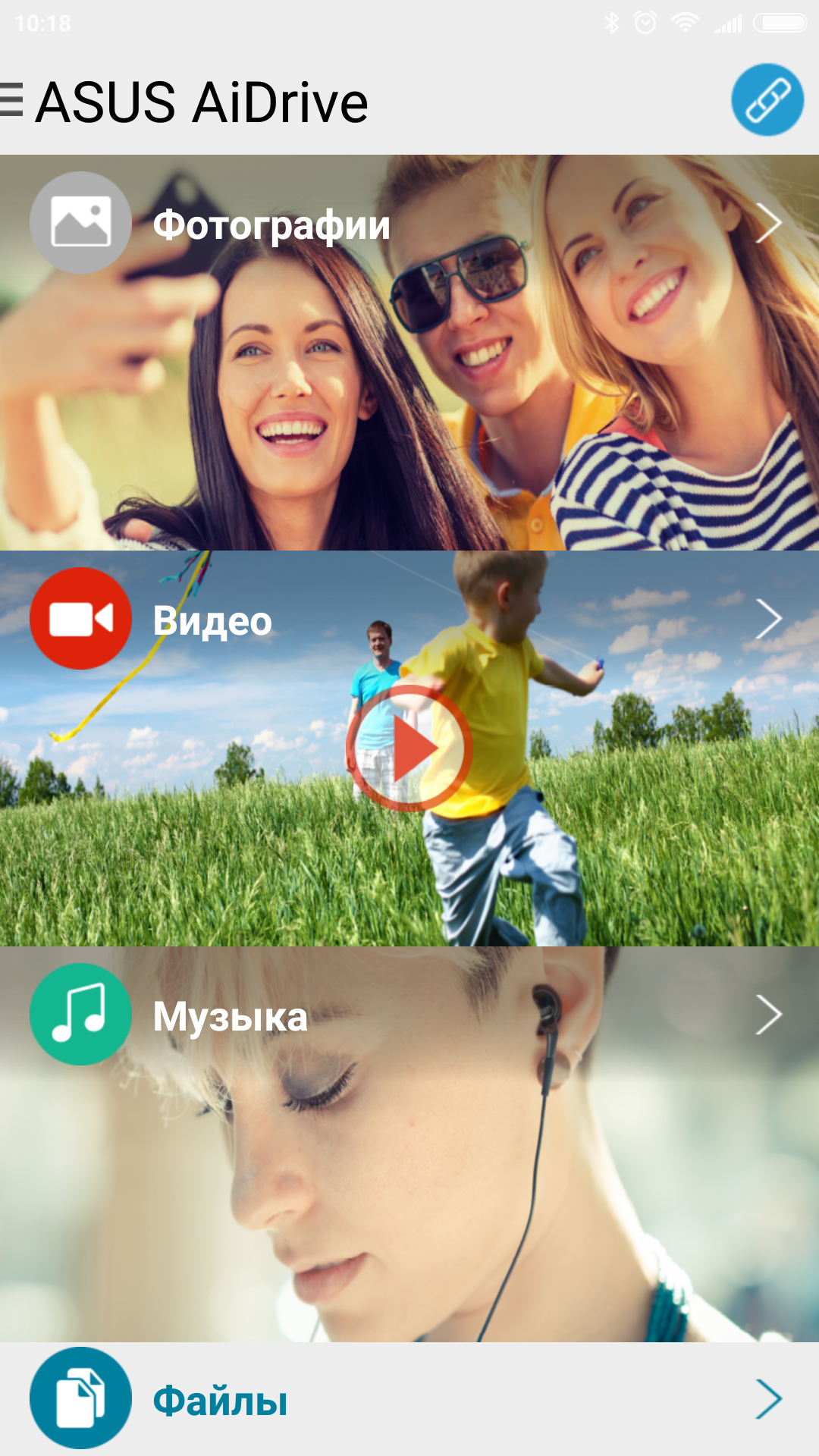Viewport: 819px width, 1456px height.
Task: Tap the blue link connection icon
Action: click(x=767, y=100)
